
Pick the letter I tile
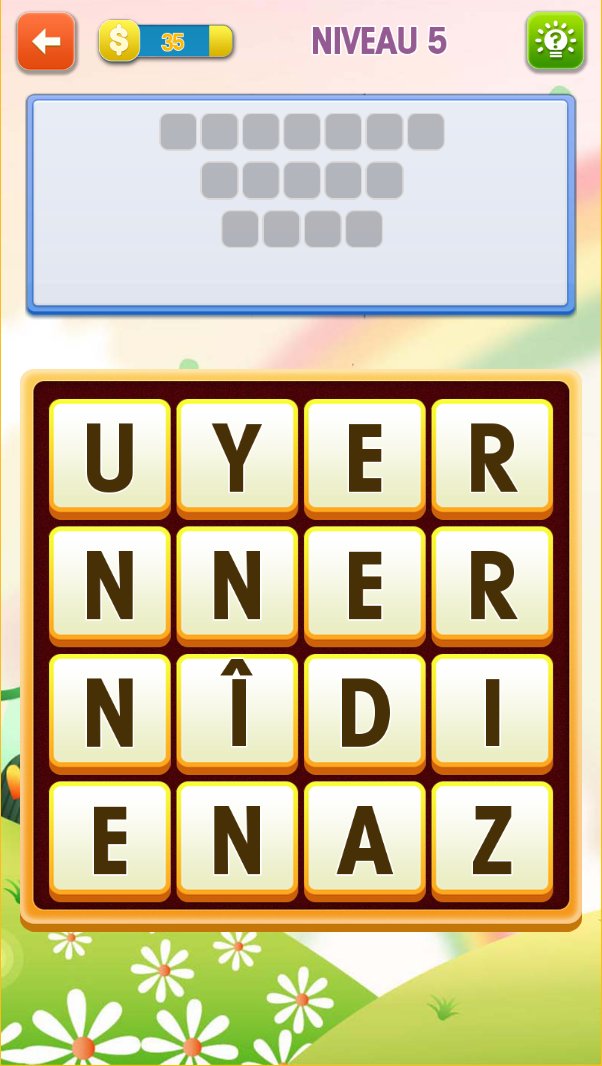[492, 712]
